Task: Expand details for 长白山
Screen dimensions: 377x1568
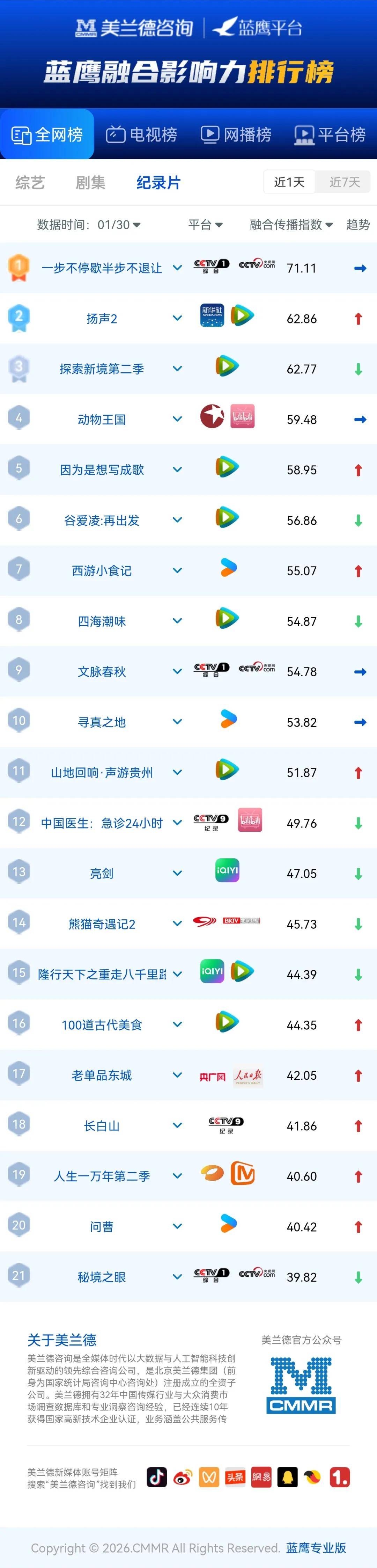Action: tap(177, 1125)
